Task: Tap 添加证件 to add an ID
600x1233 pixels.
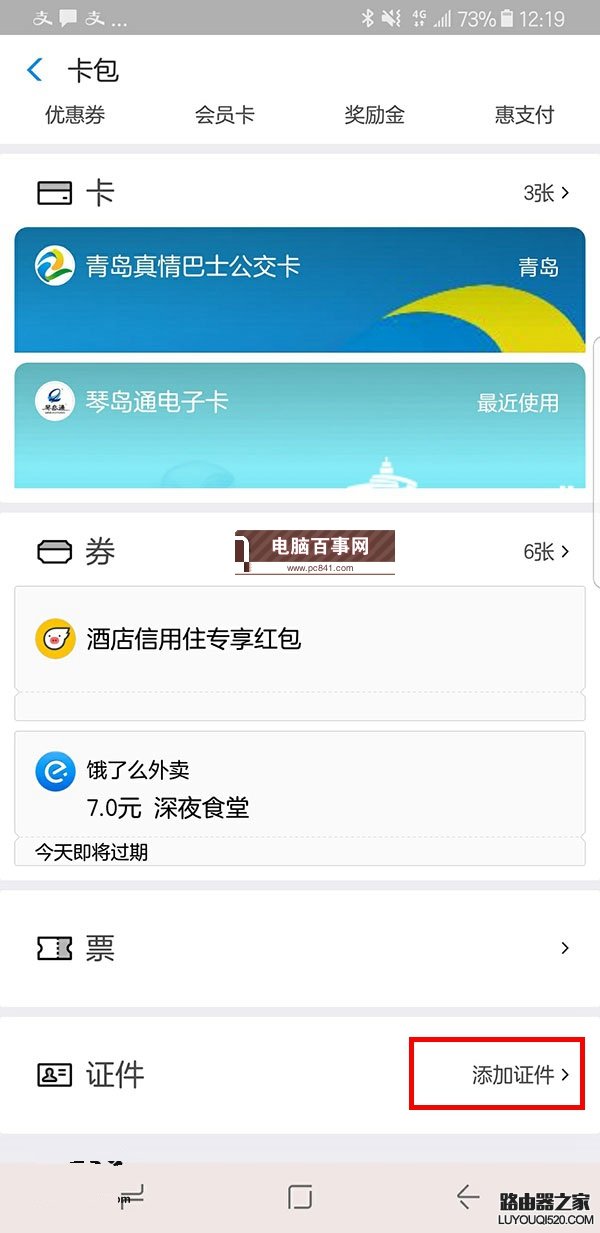Action: pos(519,1075)
